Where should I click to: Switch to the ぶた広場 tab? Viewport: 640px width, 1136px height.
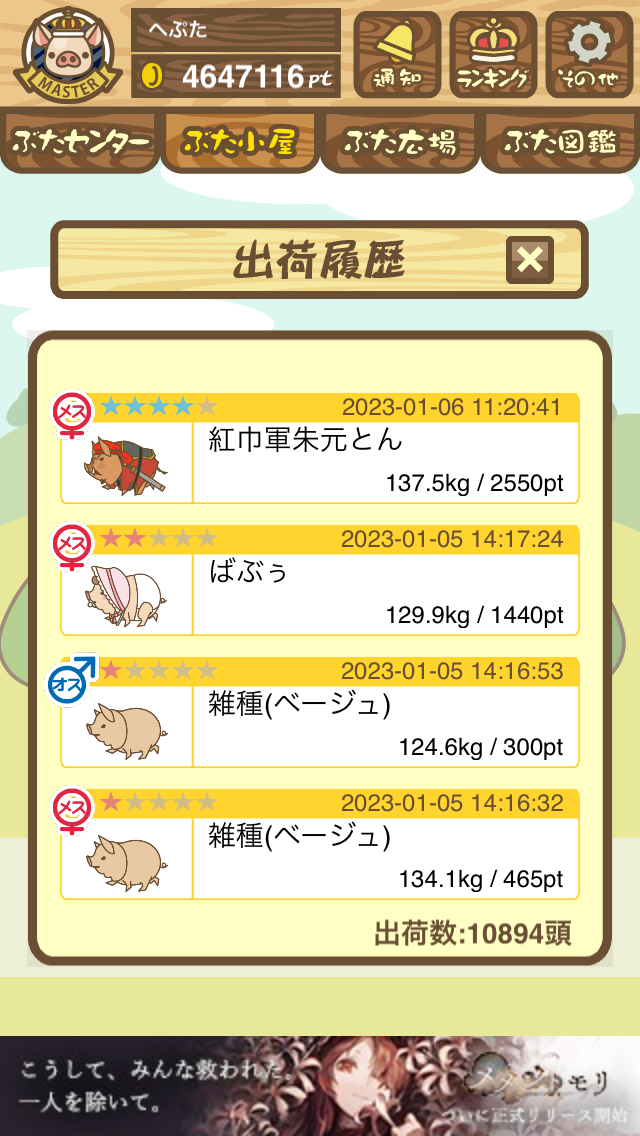[x=399, y=142]
